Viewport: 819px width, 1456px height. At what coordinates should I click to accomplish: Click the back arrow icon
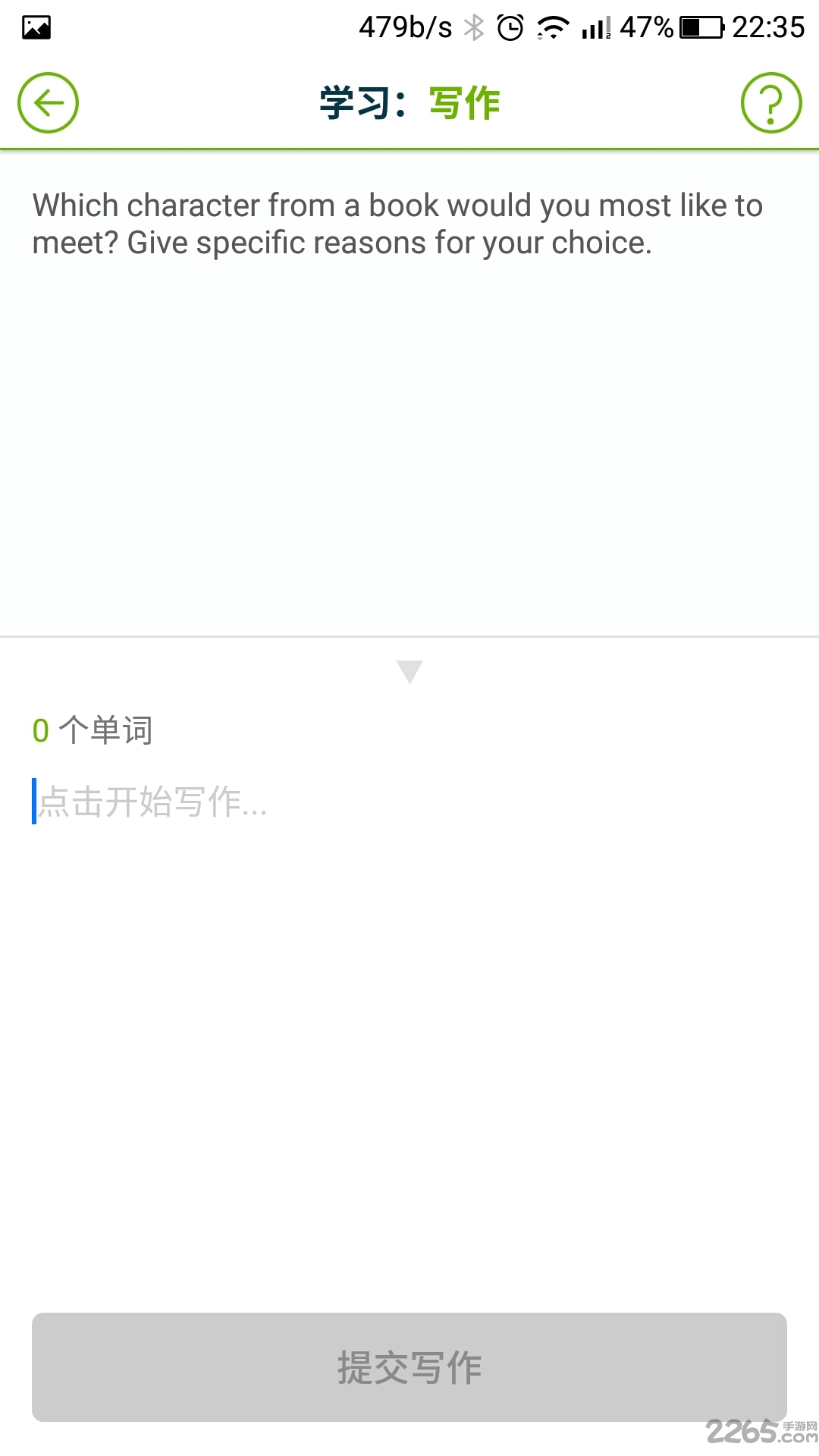point(47,102)
